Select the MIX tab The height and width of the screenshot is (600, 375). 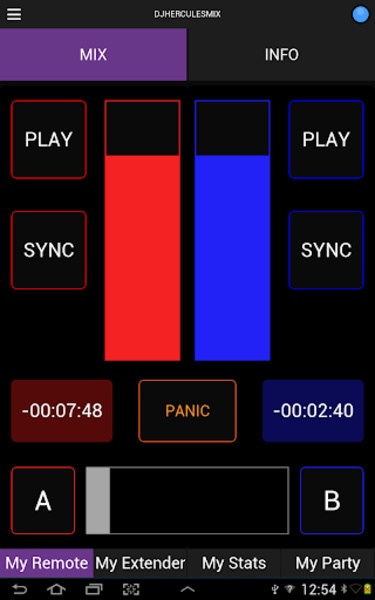coord(93,55)
